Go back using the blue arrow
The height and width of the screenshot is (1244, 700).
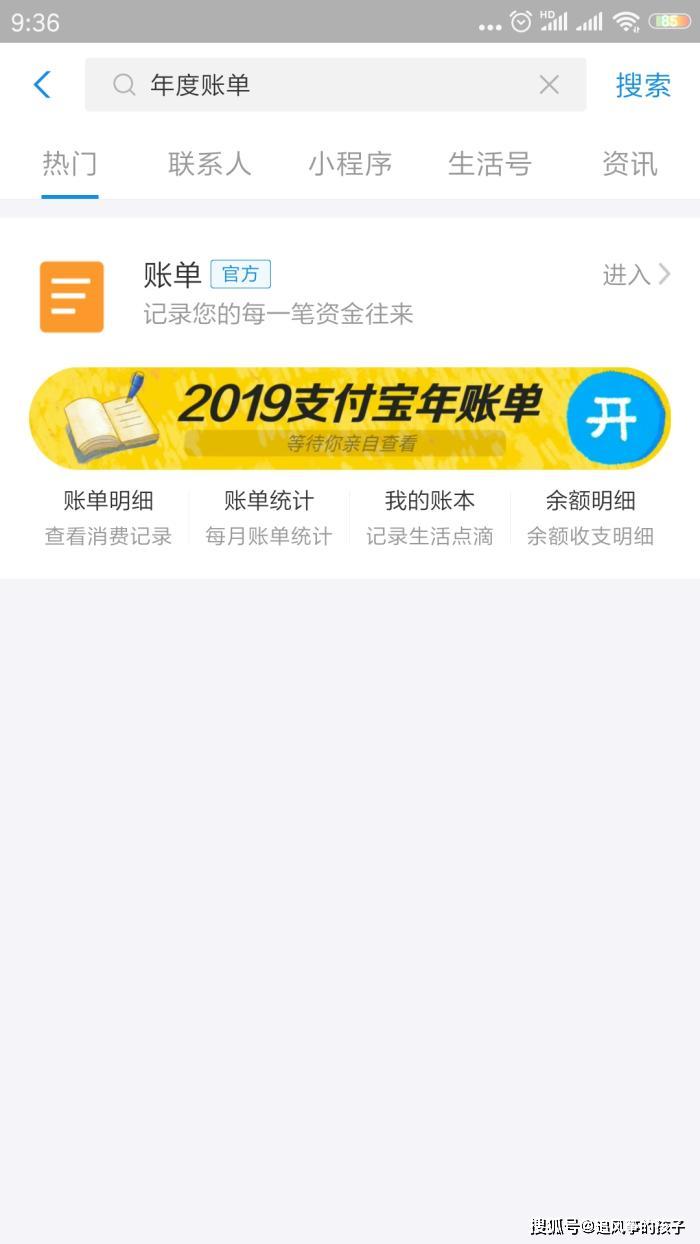click(42, 85)
